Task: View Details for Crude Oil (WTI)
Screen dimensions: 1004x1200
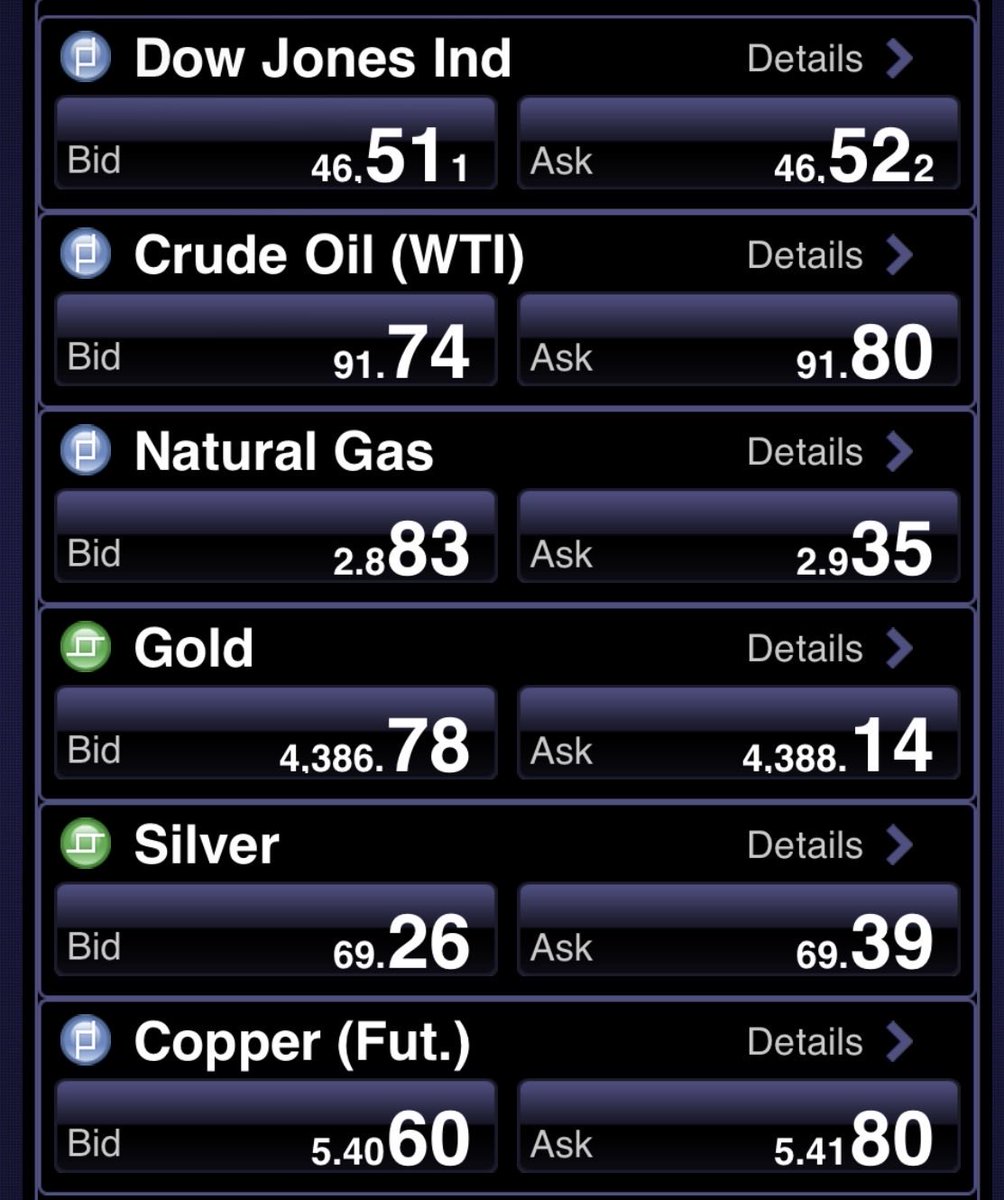Action: pos(830,255)
